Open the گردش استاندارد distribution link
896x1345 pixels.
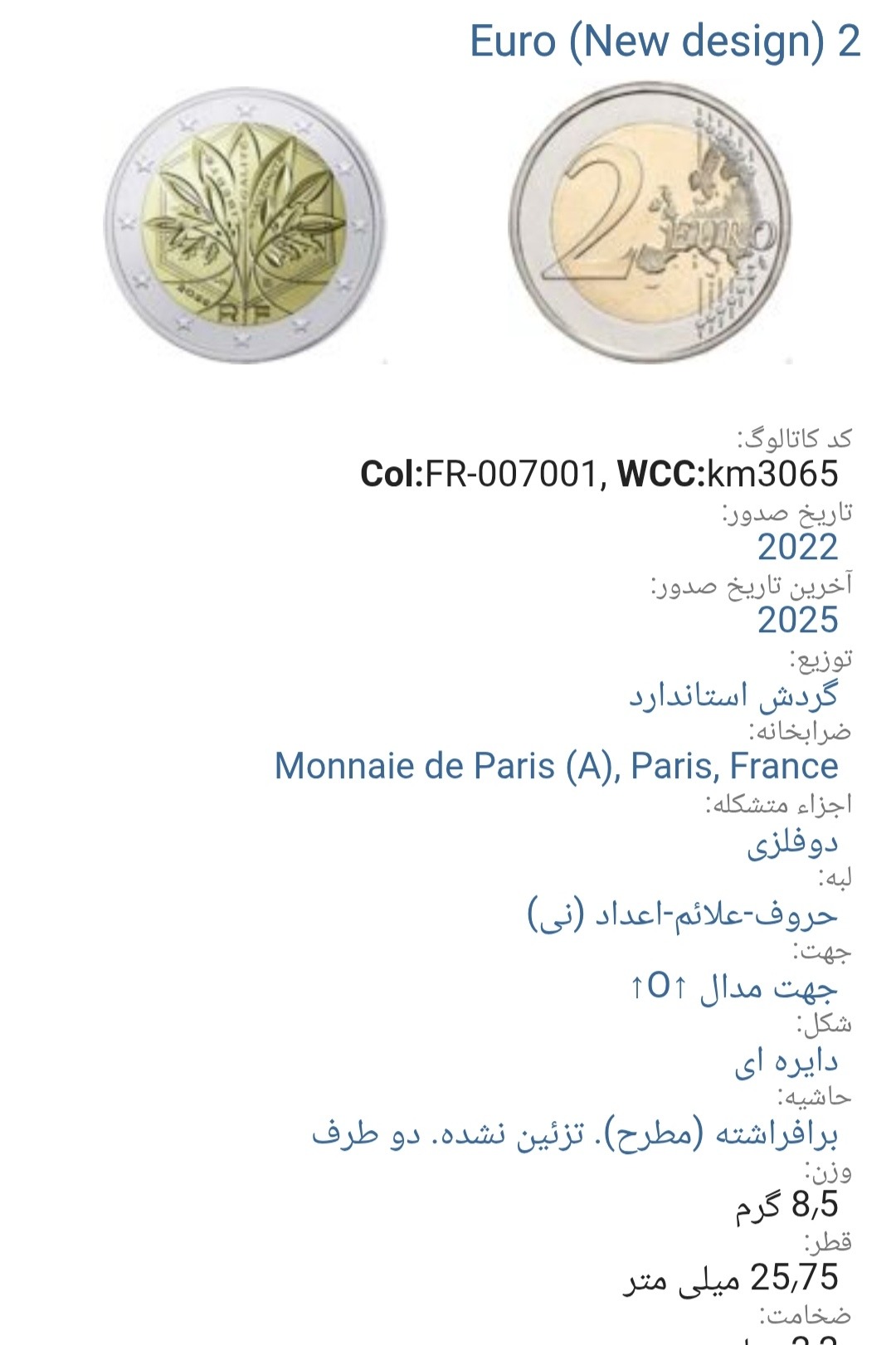click(x=733, y=694)
